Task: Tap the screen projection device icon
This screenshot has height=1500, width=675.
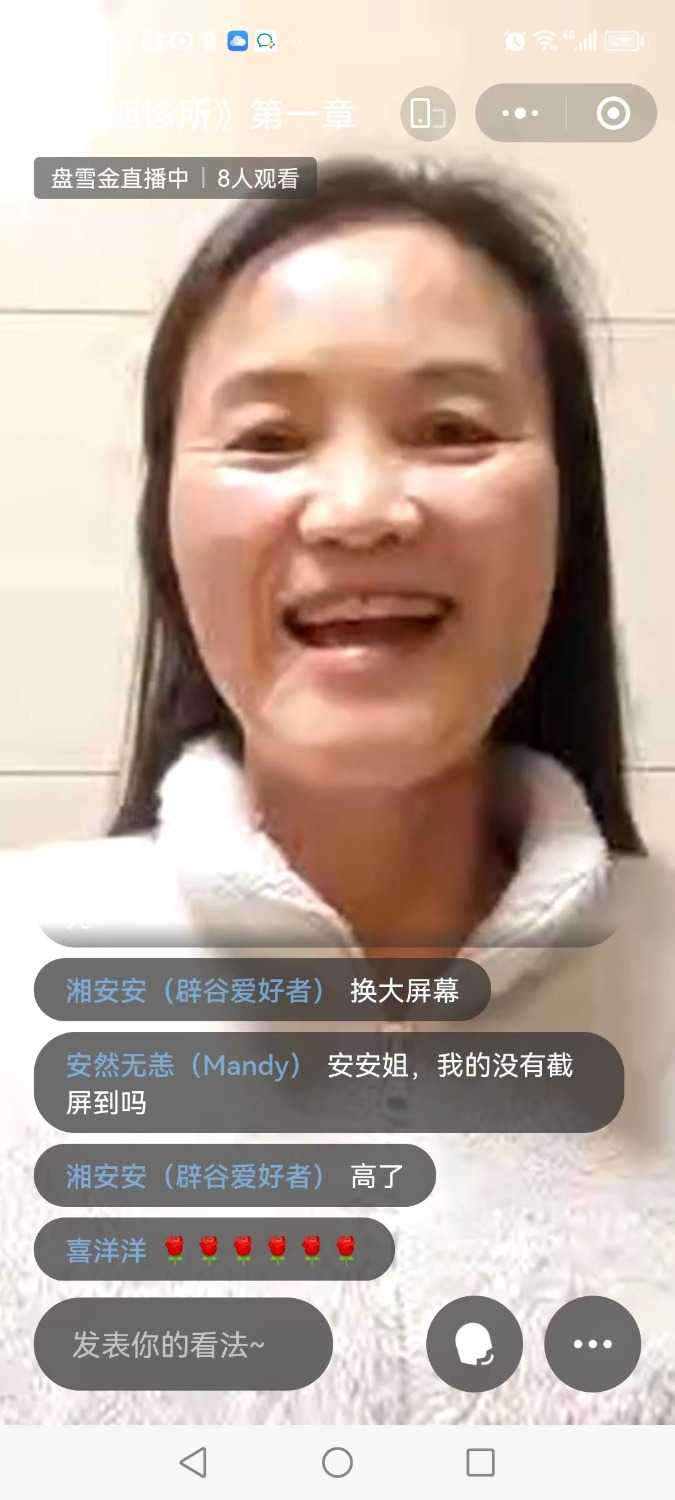Action: (x=428, y=113)
